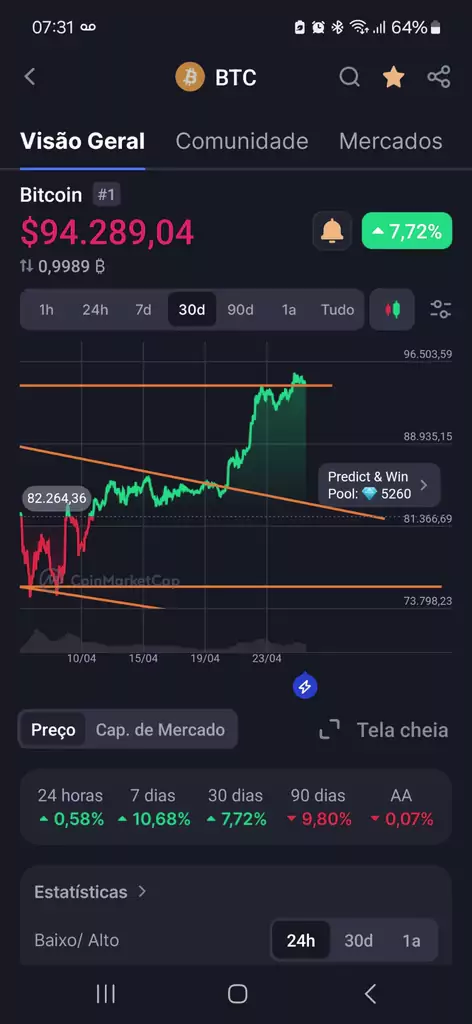Toggle the favorite star for BTC
The image size is (472, 1024).
coord(393,77)
